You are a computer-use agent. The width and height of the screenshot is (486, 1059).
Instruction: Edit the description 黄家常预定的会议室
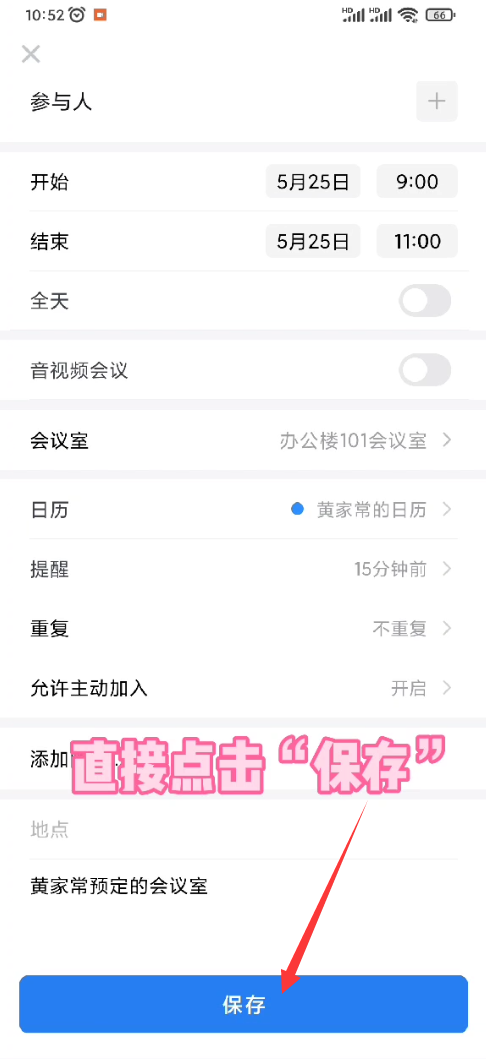119,885
